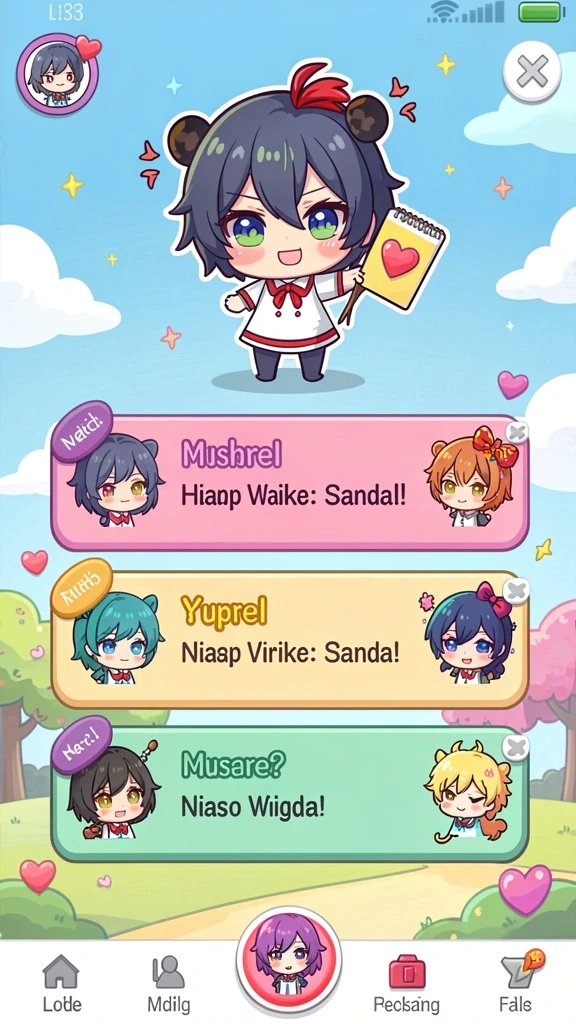Image resolution: width=576 pixels, height=1024 pixels.
Task: Open the Mushrel card
Action: [x=290, y=483]
